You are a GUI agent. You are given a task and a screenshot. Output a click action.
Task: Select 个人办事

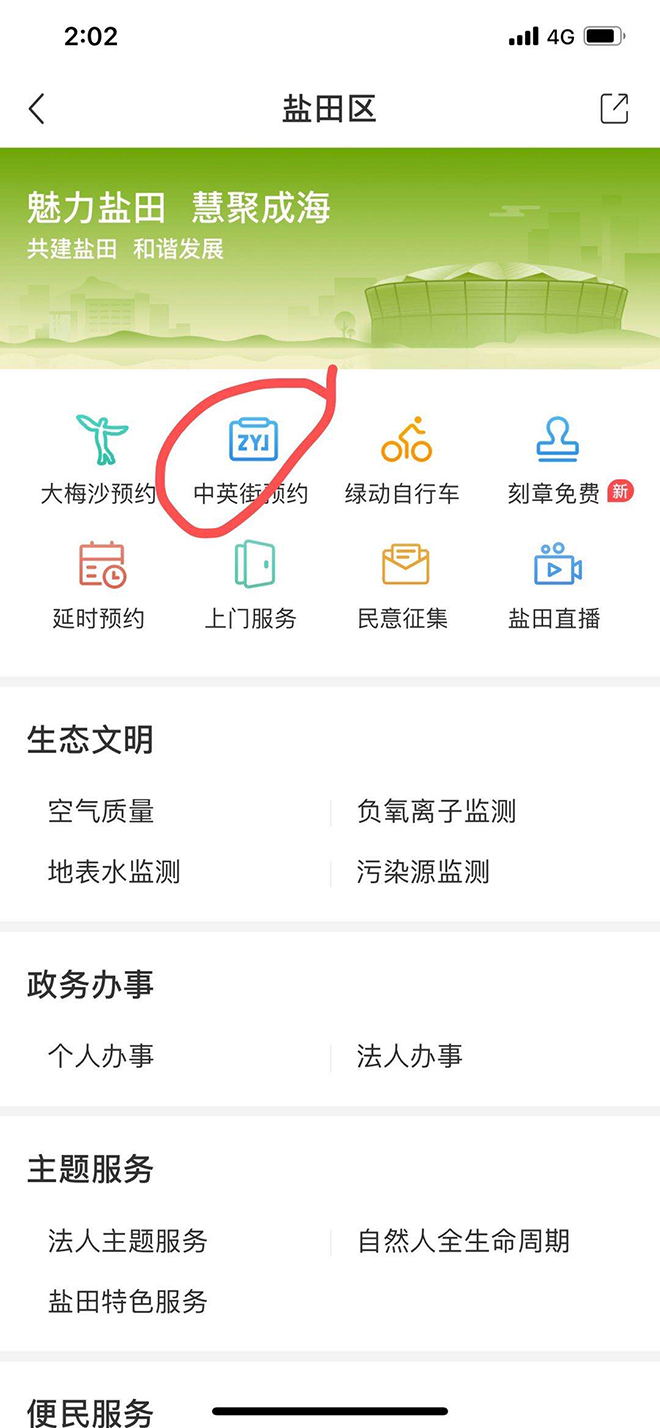101,1056
